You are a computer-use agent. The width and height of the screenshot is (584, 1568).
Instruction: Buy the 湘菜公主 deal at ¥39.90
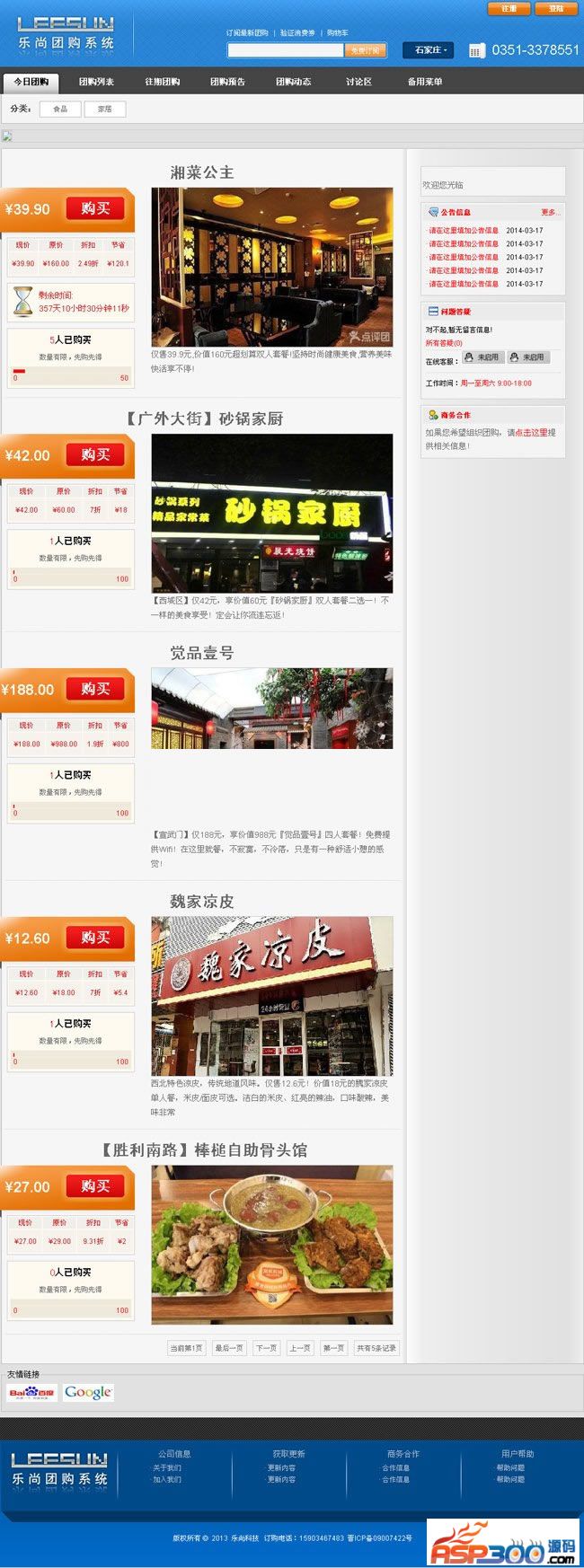(95, 208)
